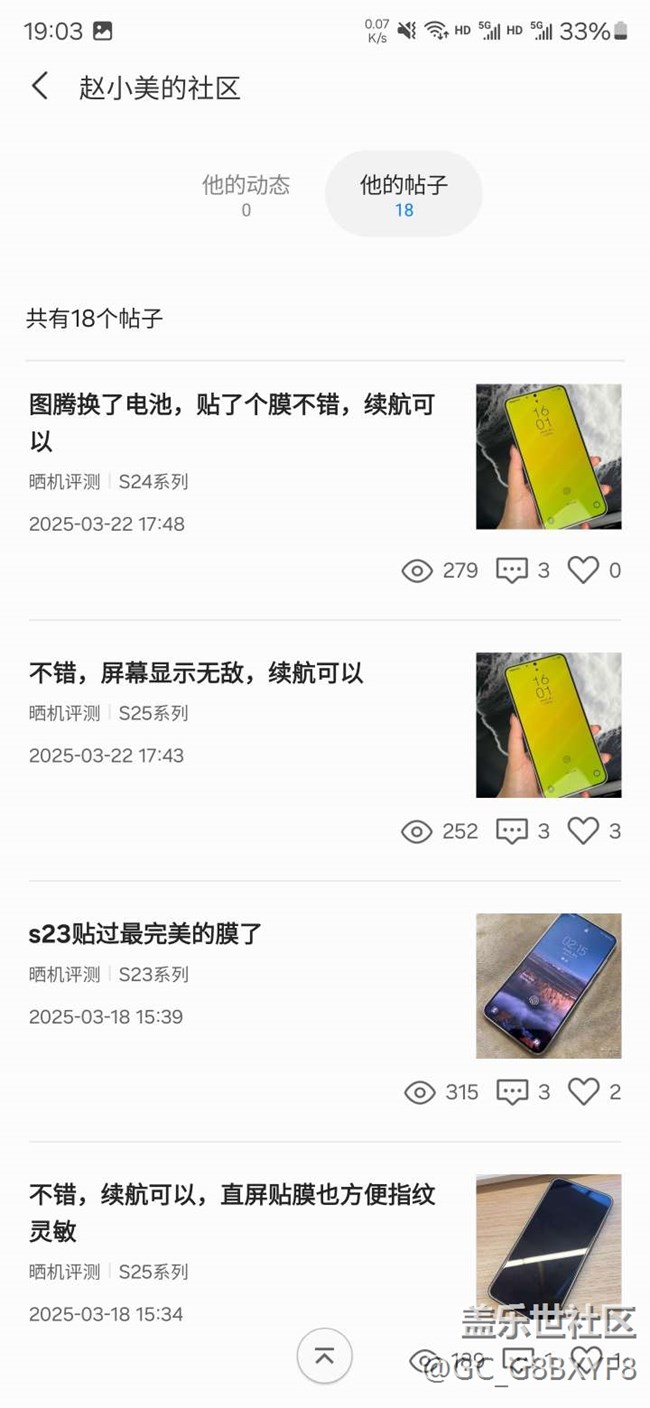View photo of the 屏幕显示无敌 post
Screen dimensions: 650x1408
point(548,725)
